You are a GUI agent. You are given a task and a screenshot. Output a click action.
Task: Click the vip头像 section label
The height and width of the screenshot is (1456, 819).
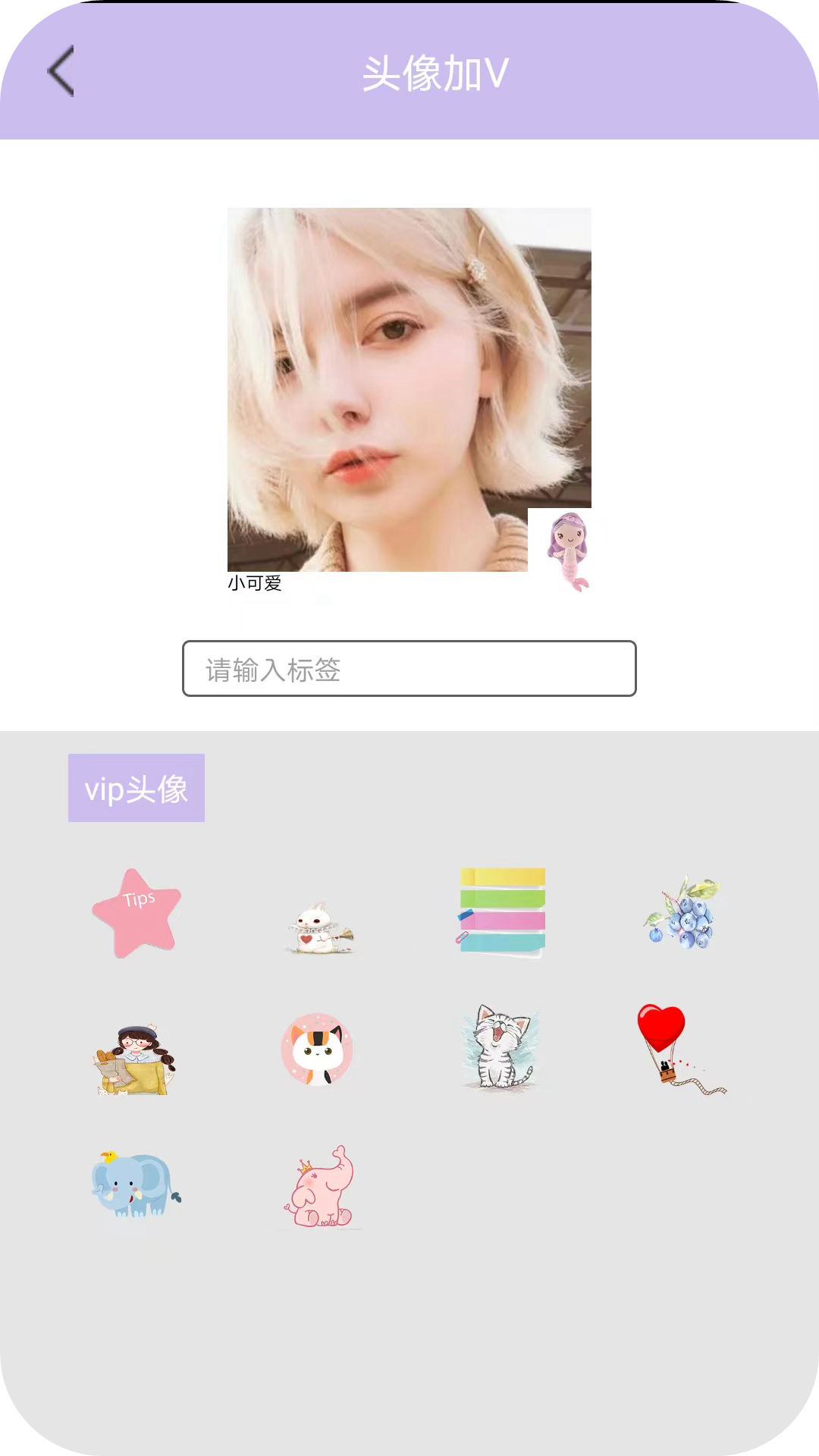[136, 789]
